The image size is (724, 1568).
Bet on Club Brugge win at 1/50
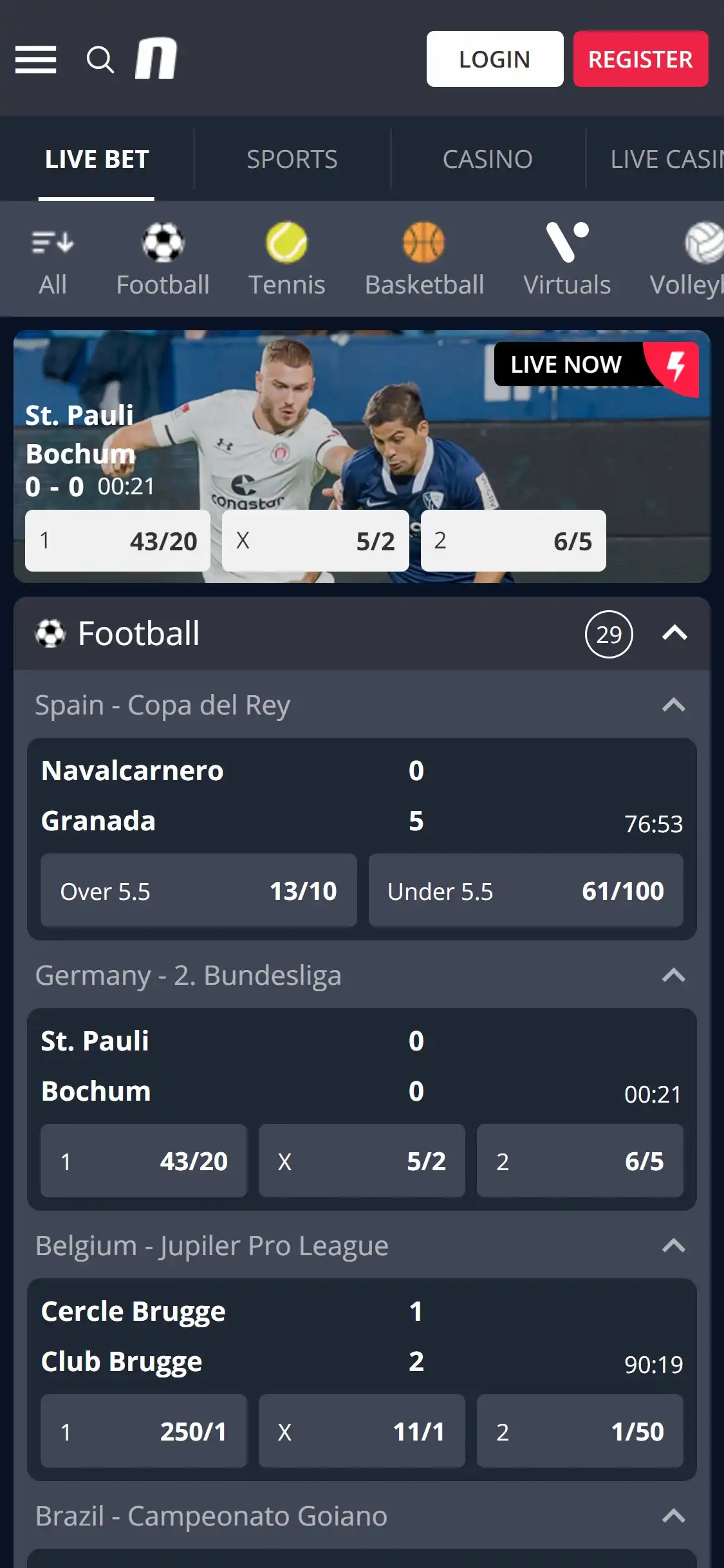579,1432
